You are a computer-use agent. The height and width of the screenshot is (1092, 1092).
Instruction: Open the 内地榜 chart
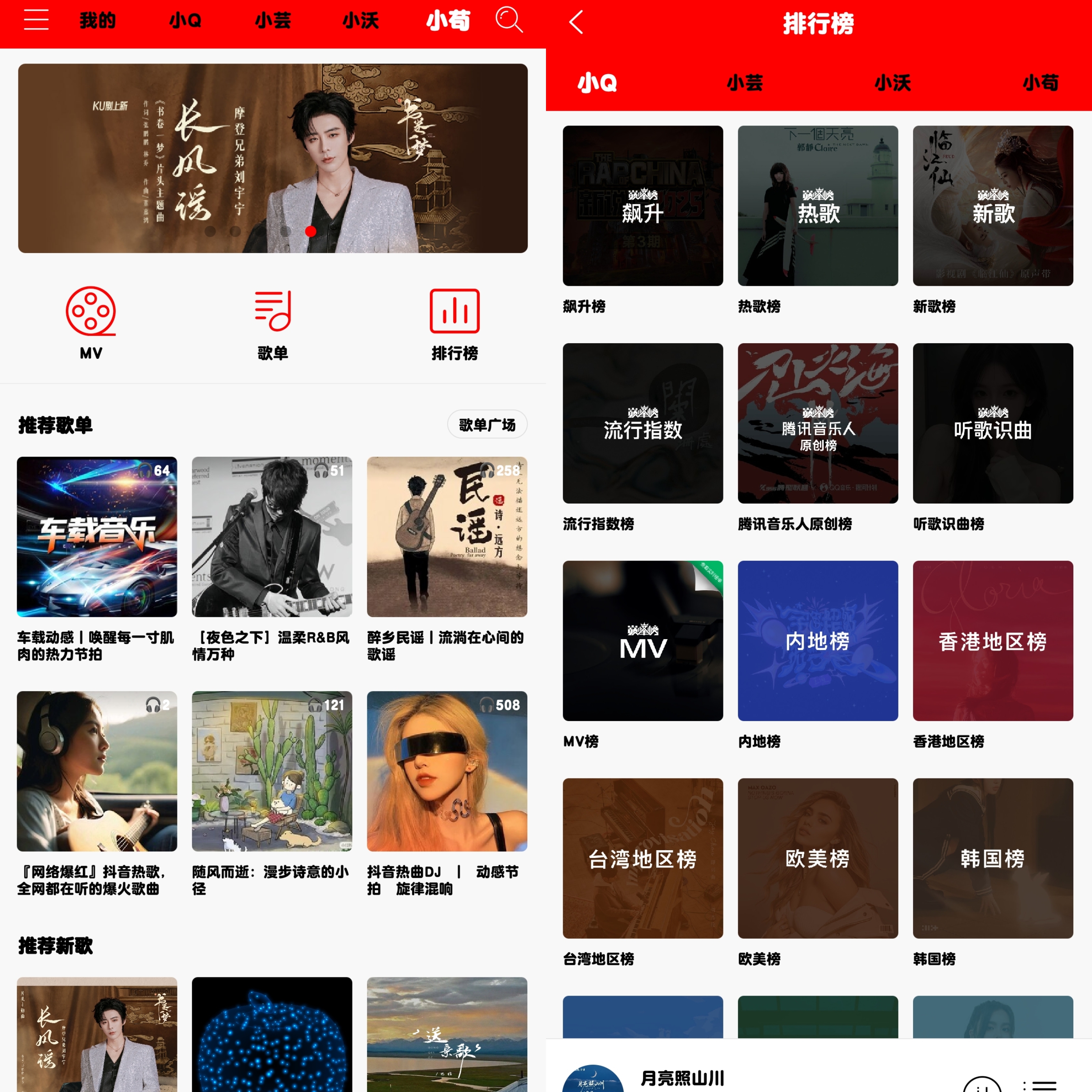pos(817,640)
